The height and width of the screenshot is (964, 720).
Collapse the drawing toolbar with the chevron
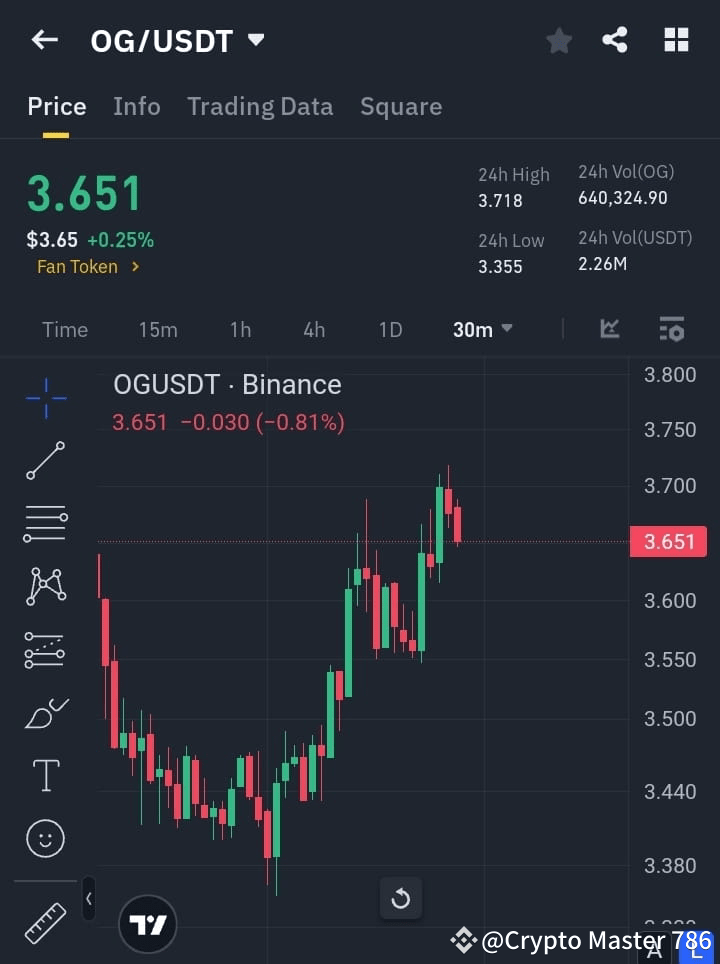tap(88, 899)
